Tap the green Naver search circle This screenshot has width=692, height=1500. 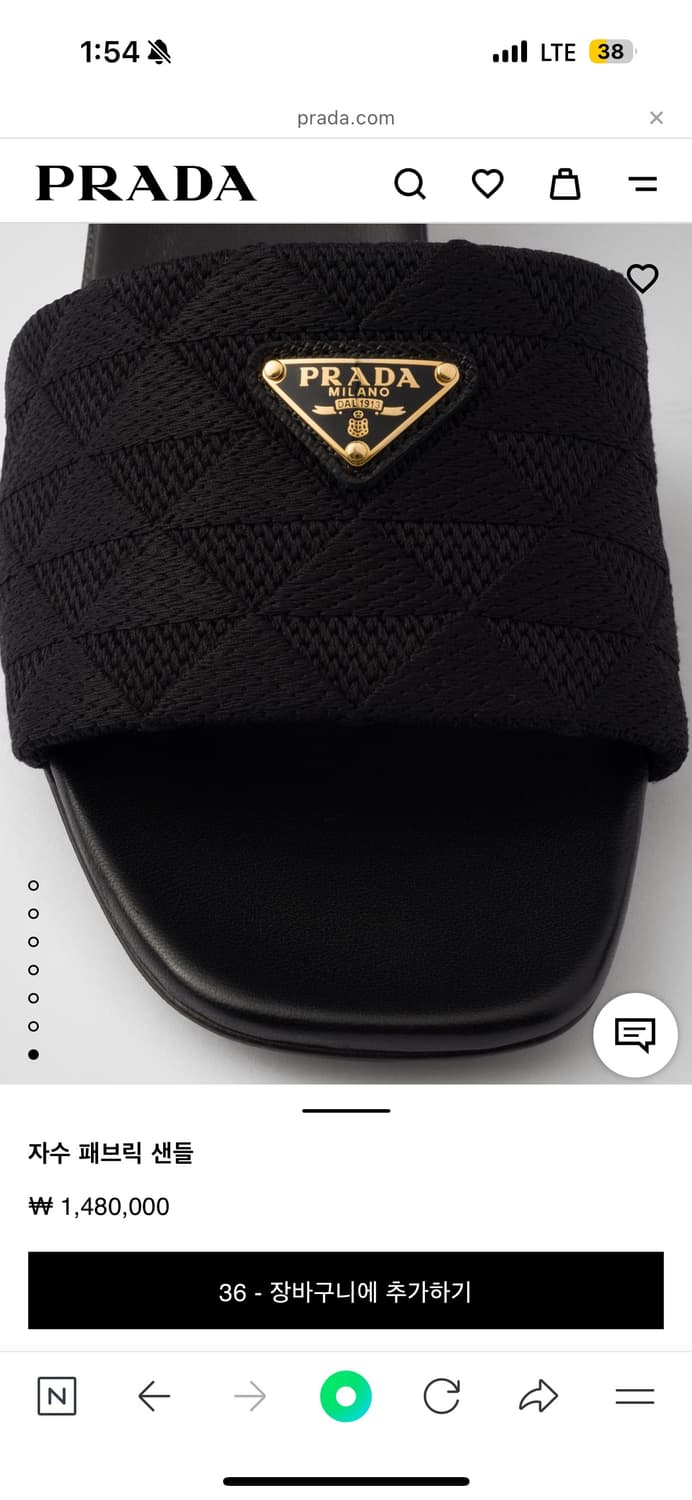(345, 1396)
